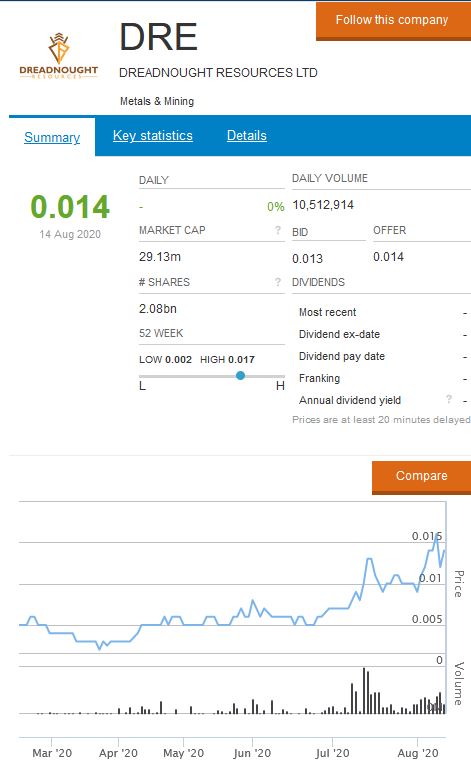Open the Details tab

point(247,135)
